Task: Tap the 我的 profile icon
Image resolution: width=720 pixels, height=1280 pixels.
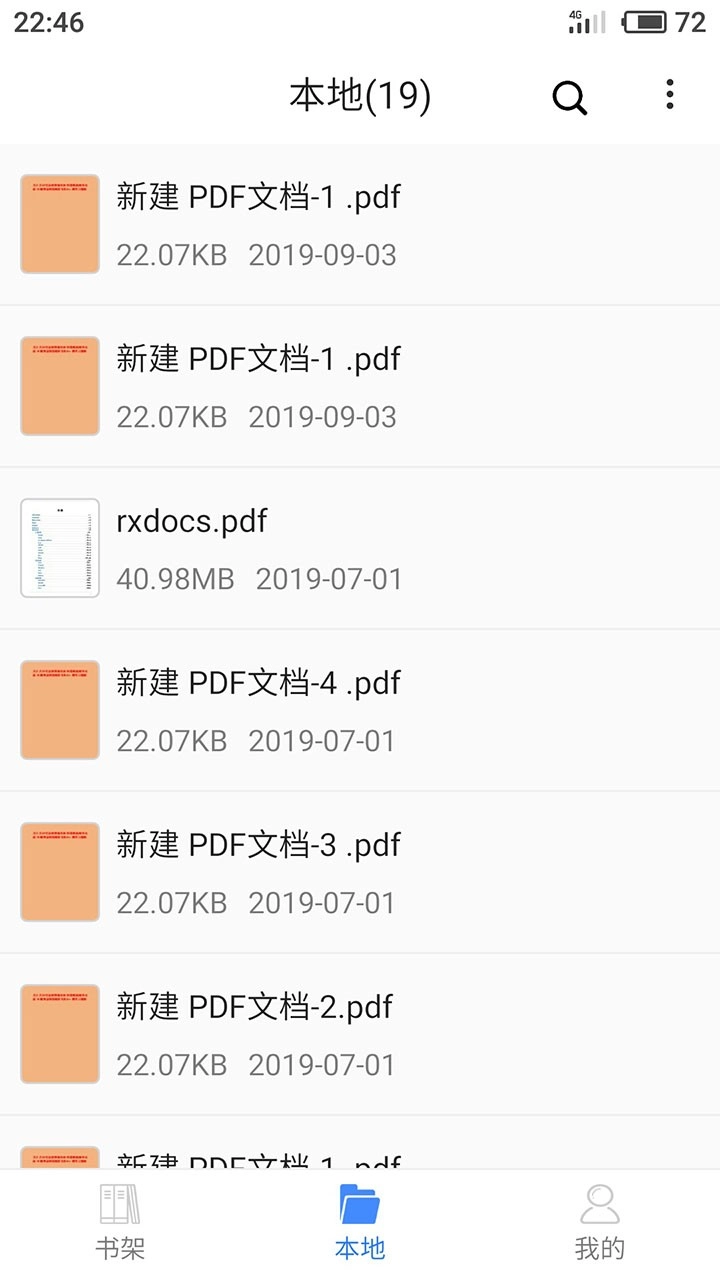Action: [599, 1204]
